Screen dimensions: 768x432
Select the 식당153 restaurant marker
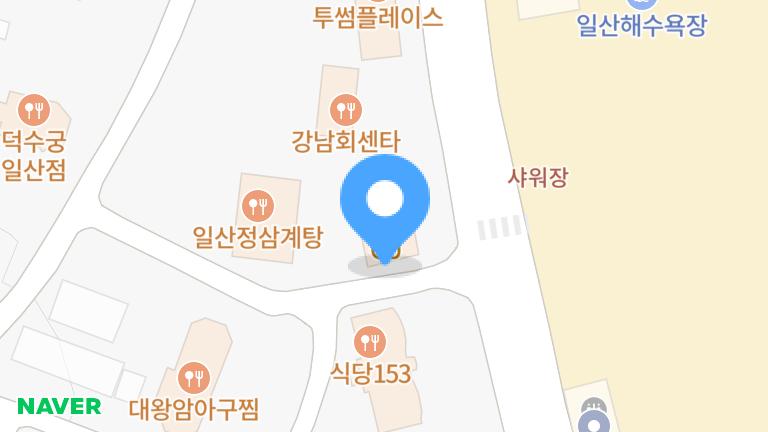click(371, 342)
